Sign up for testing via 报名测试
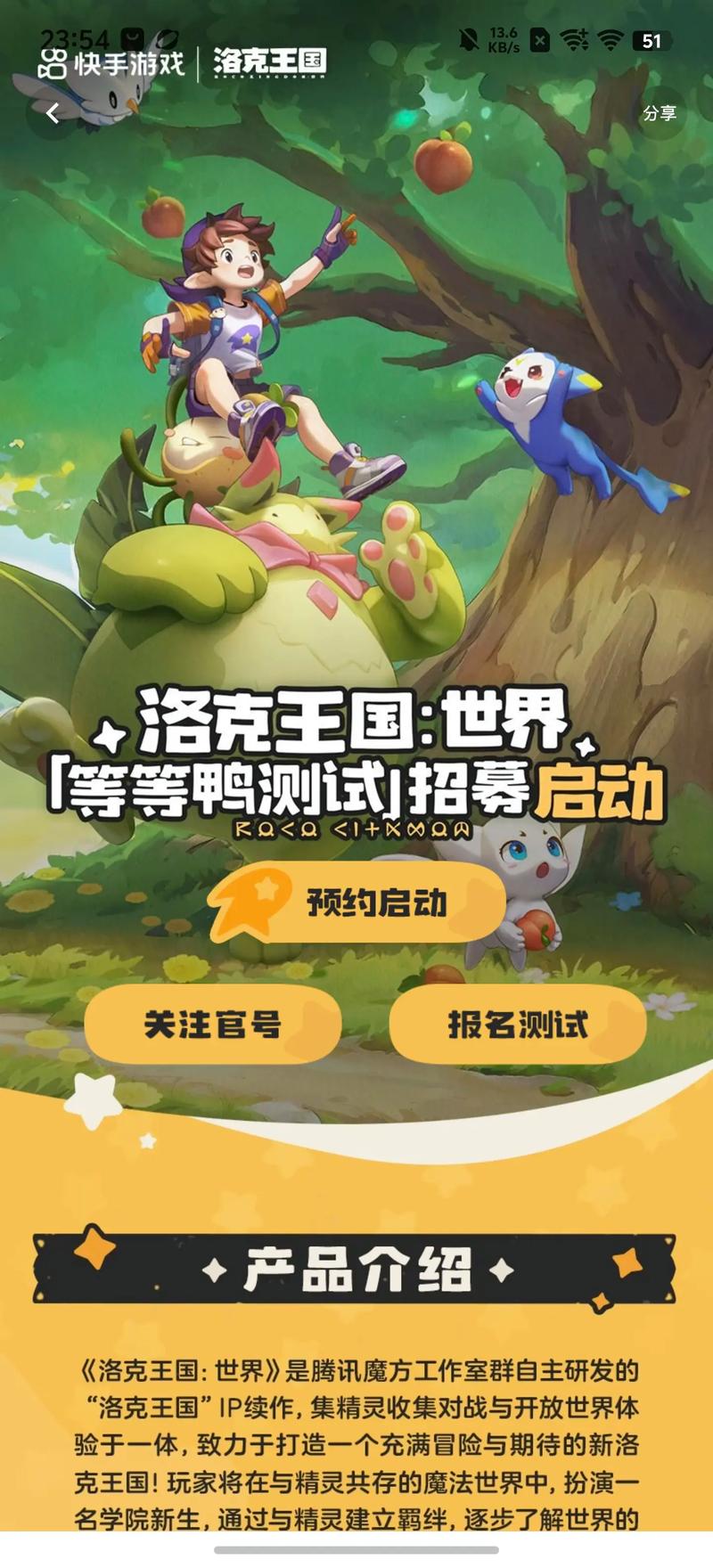Viewport: 713px width, 1568px height. pyautogui.click(x=518, y=1025)
